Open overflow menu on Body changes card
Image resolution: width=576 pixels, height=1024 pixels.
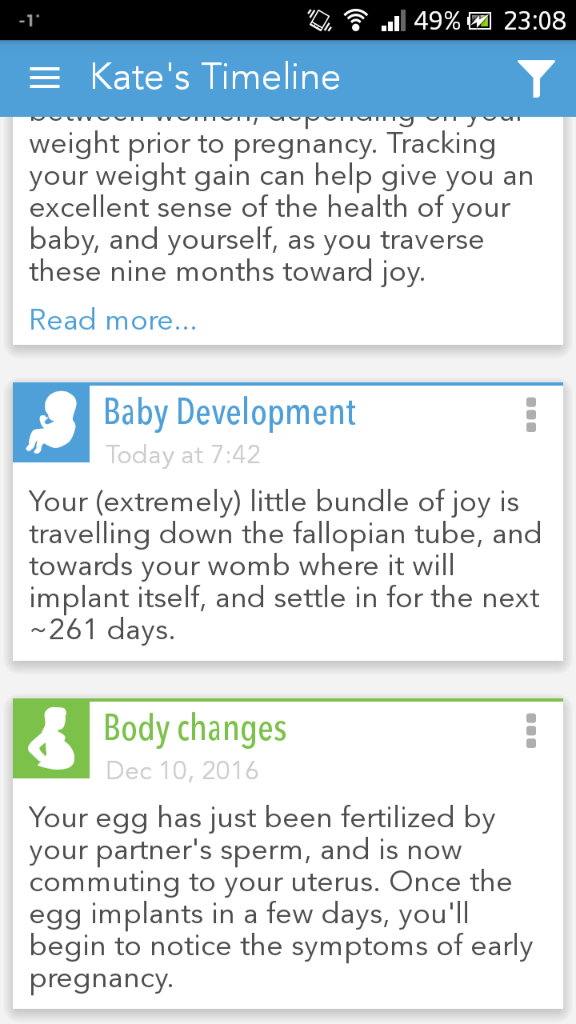point(531,731)
